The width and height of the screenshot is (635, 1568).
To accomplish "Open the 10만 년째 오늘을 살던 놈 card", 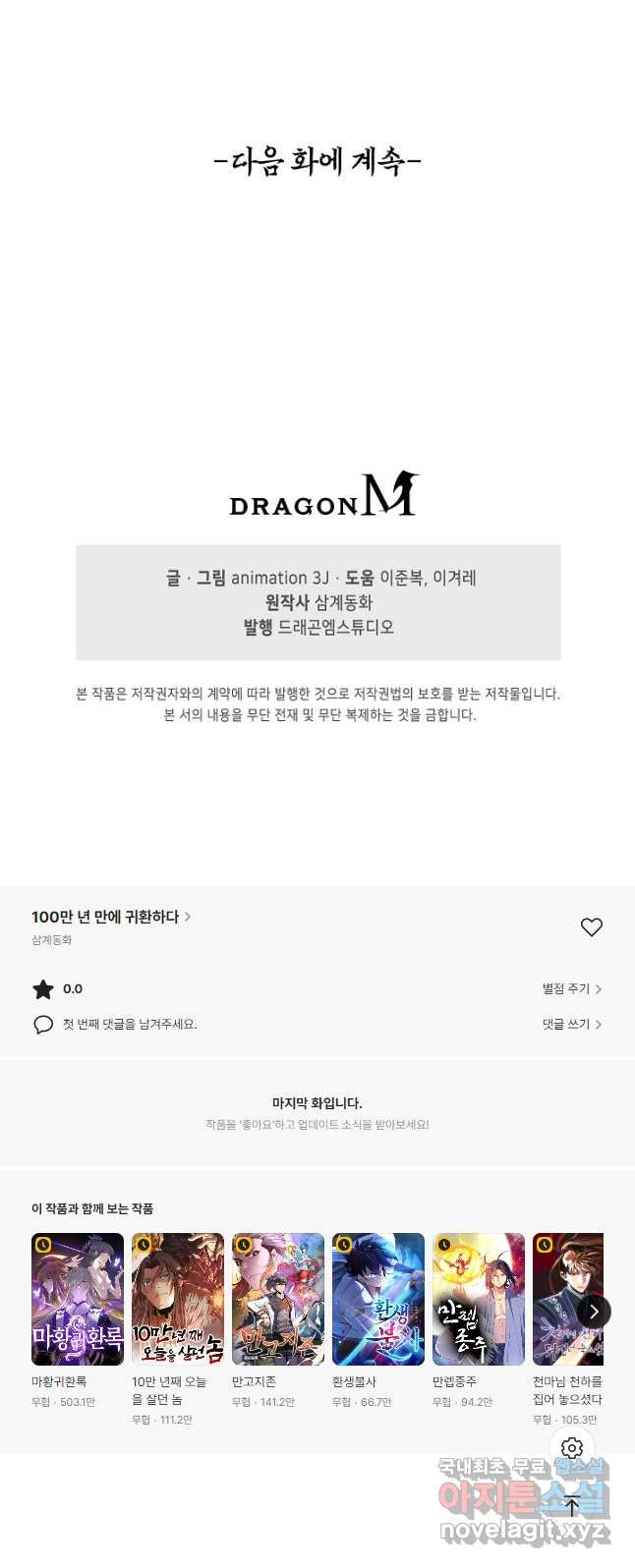I will [178, 1299].
